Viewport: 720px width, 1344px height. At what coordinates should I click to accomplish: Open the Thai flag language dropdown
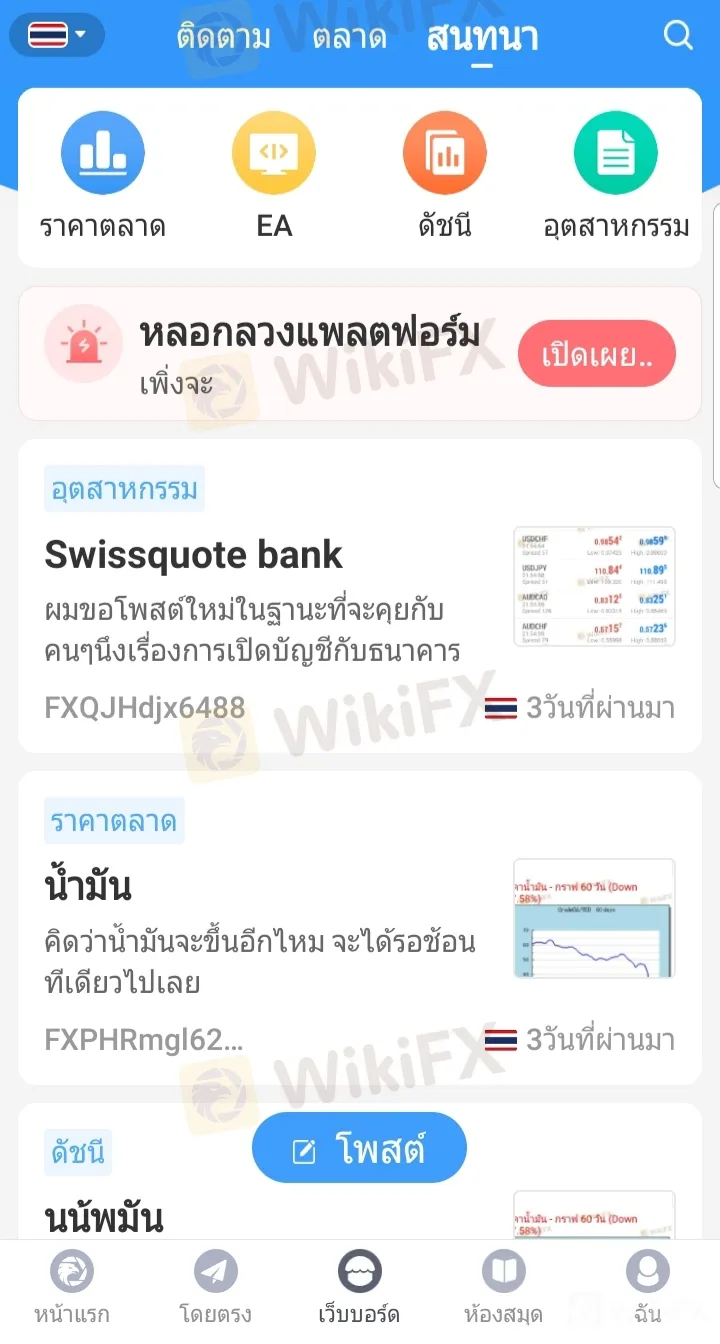tap(57, 36)
